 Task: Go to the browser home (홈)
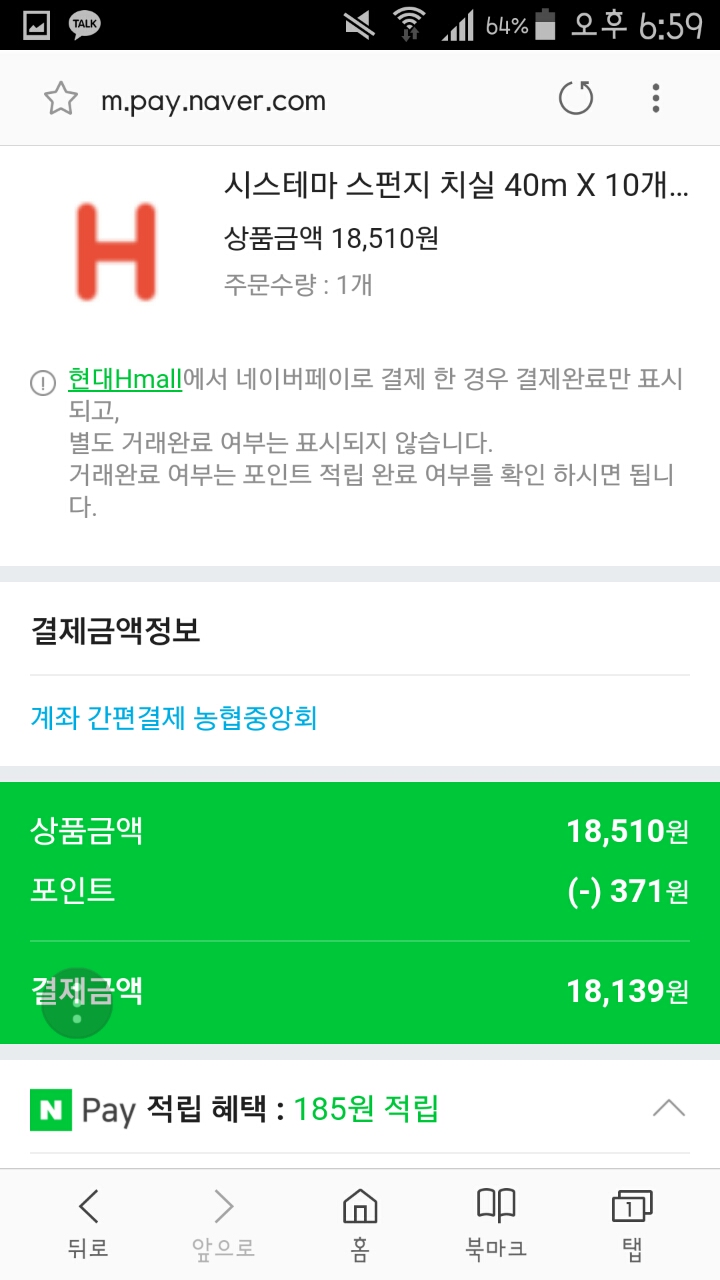(x=360, y=1223)
